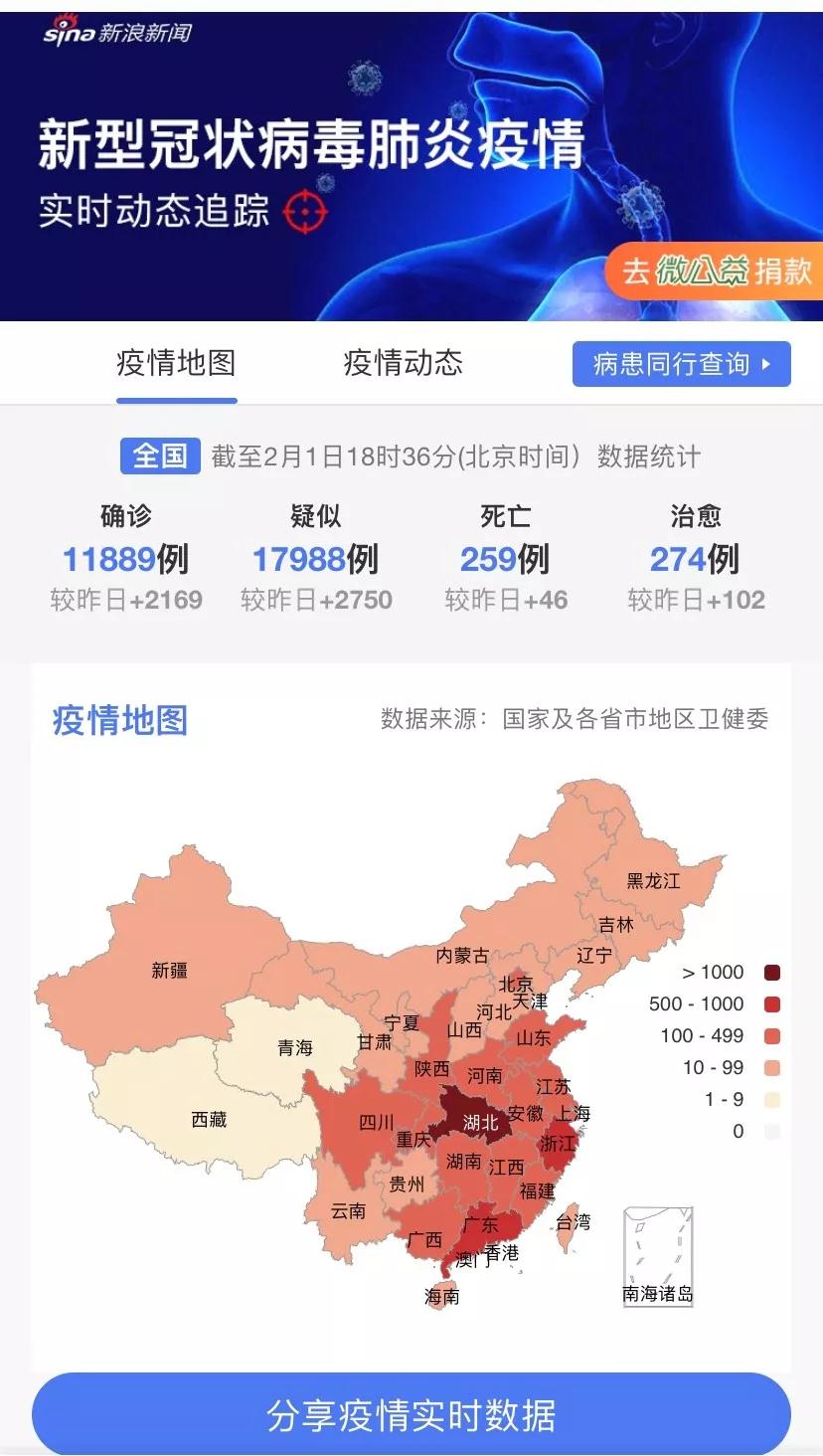Select 内蒙古 region on the map
The height and width of the screenshot is (1456, 823).
[x=462, y=955]
